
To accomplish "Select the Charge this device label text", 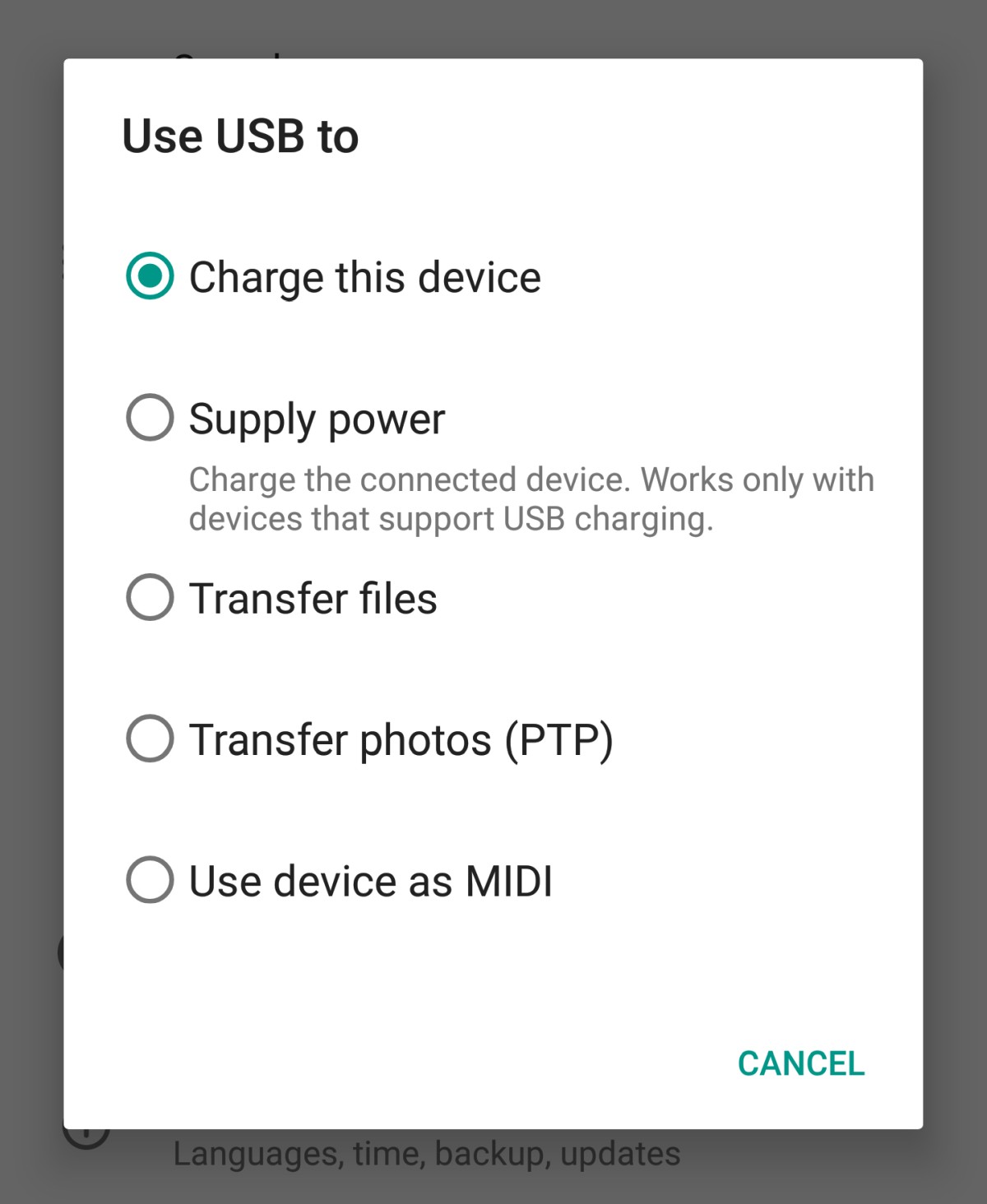I will [x=364, y=278].
